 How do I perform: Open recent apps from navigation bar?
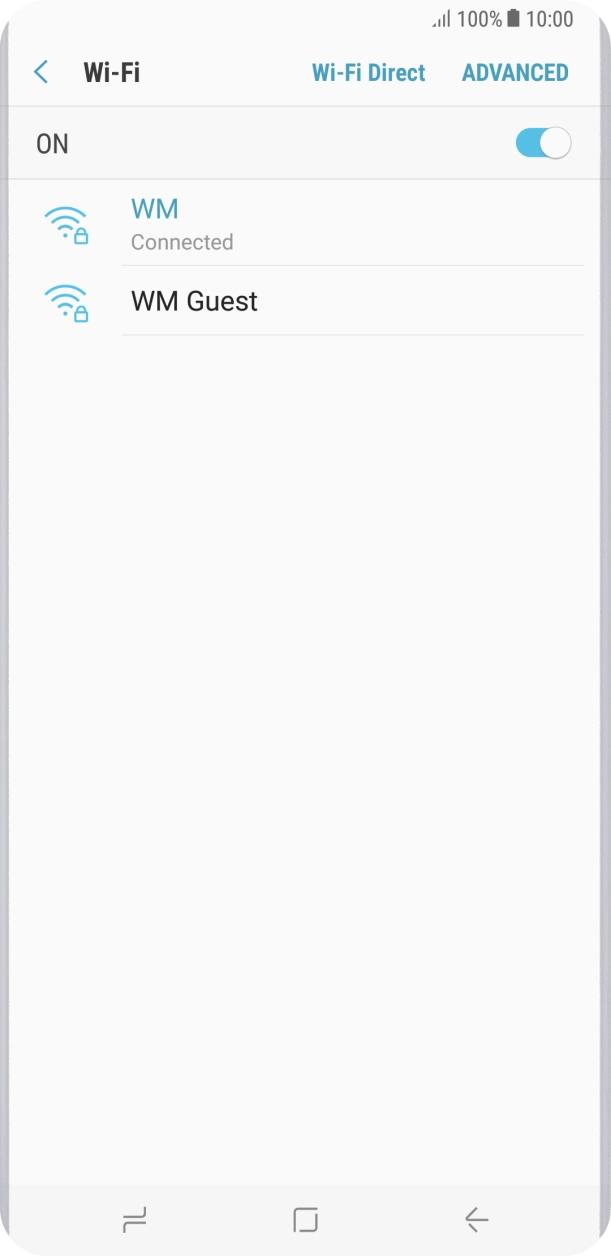[134, 1219]
